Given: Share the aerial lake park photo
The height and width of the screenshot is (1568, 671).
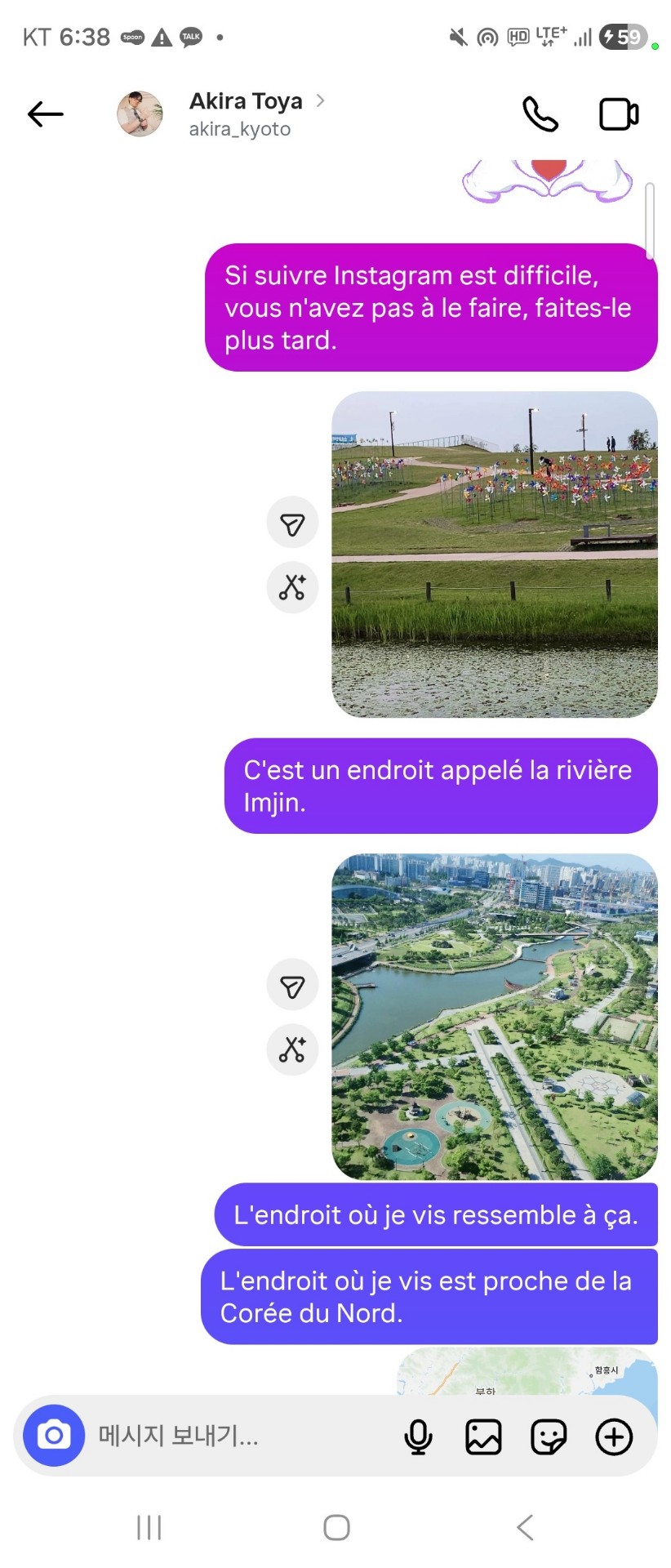Looking at the screenshot, I should point(292,985).
